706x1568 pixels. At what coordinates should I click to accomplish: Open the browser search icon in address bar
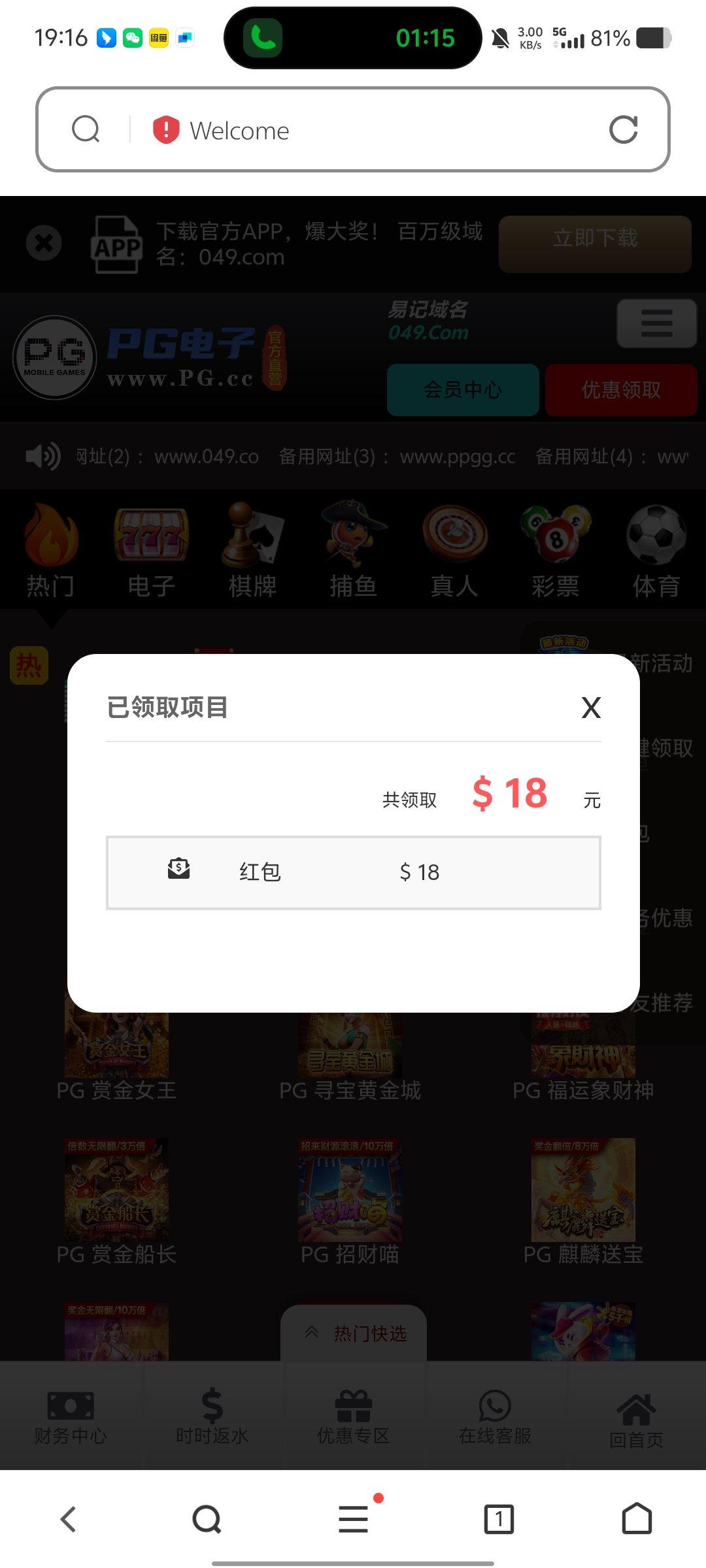click(86, 129)
